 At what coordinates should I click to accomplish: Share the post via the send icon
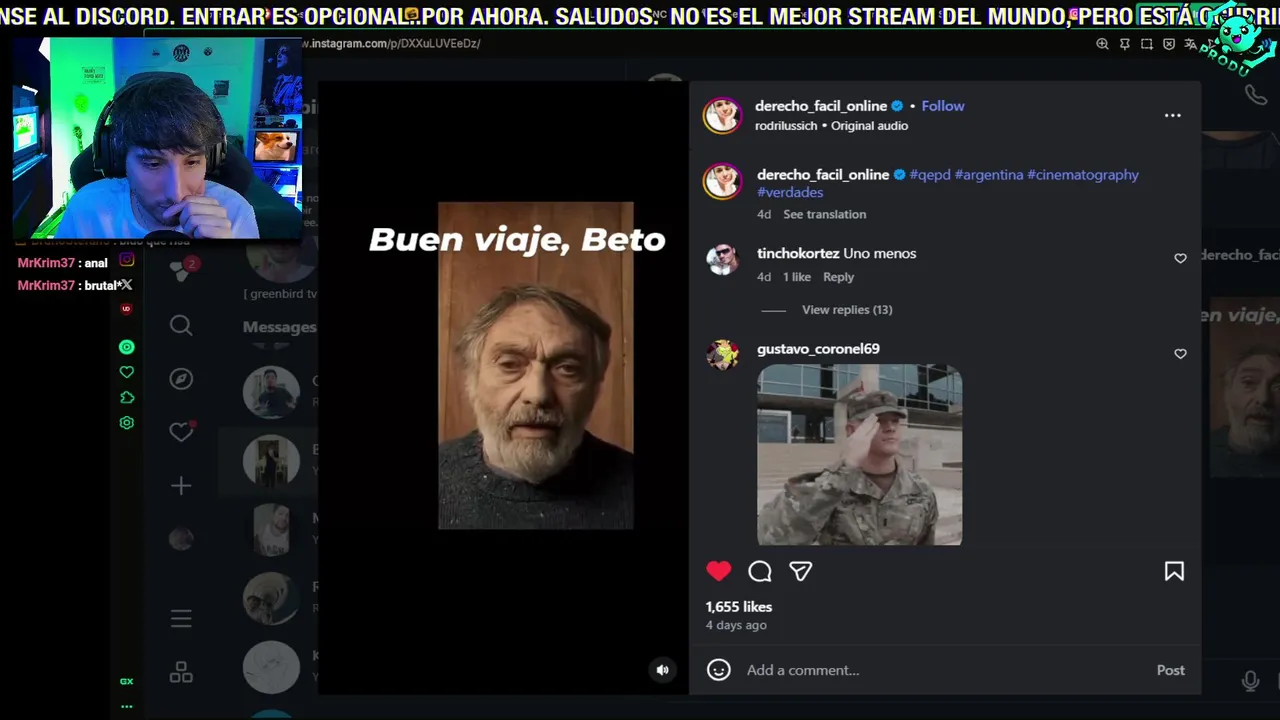(800, 571)
